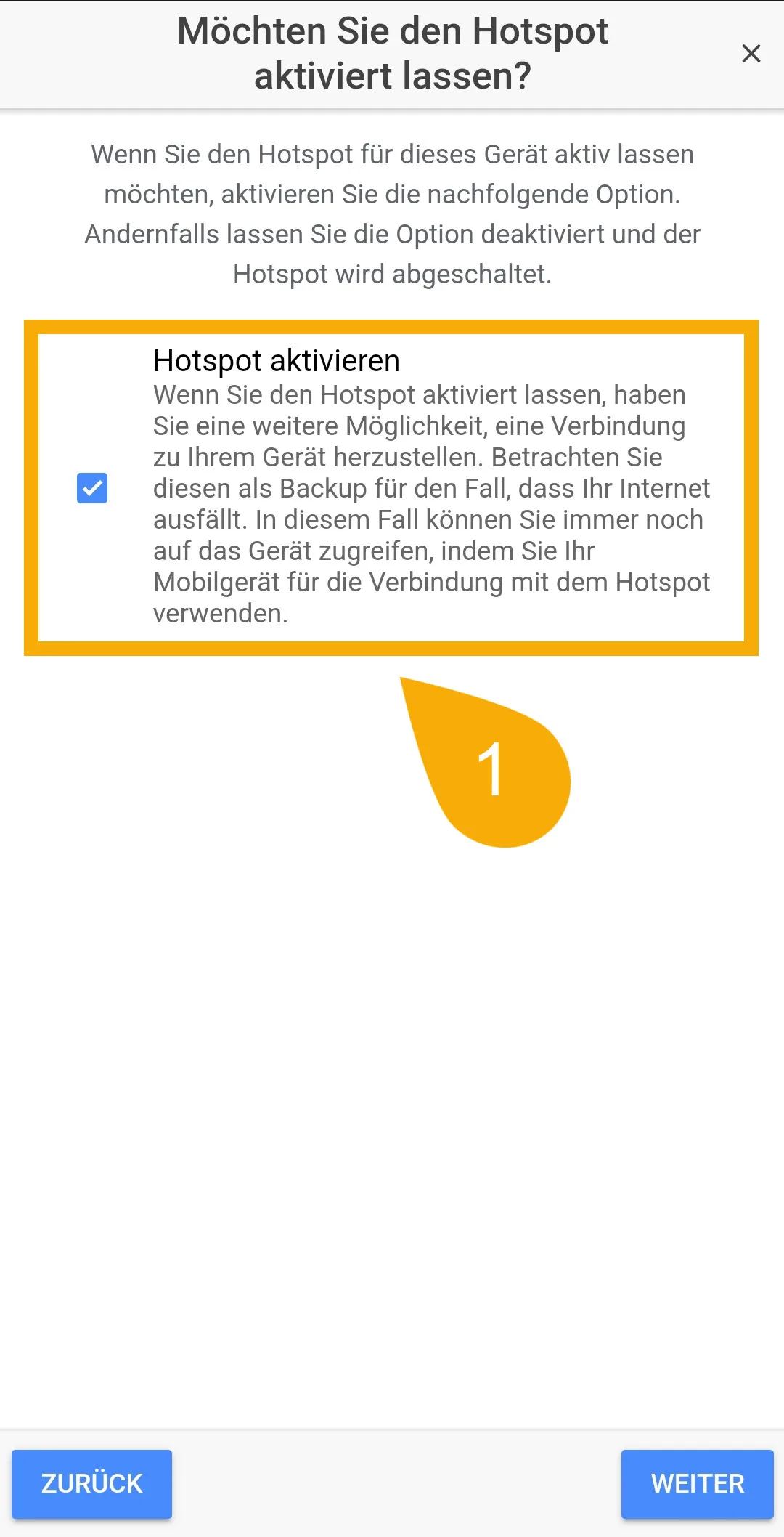Uncheck the Hotspot aktivieren checkbox
This screenshot has width=784, height=1537.
click(92, 488)
